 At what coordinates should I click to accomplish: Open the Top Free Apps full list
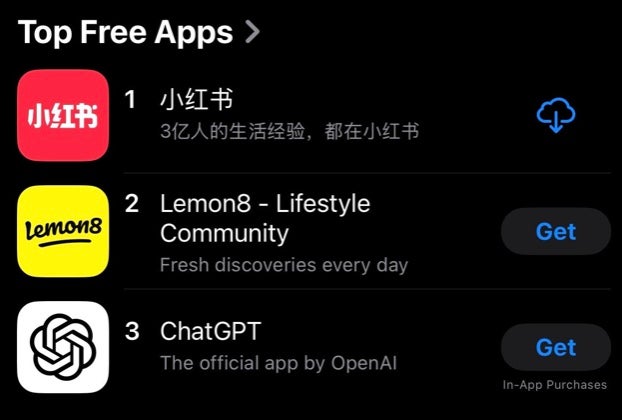tap(140, 32)
